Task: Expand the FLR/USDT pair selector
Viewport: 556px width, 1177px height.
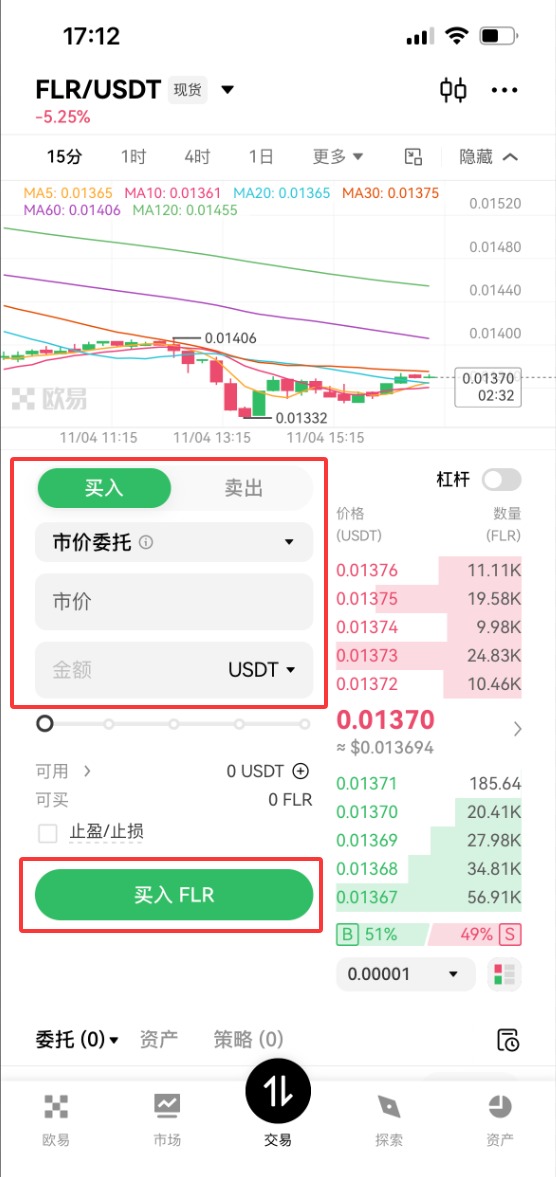Action: pos(227,90)
